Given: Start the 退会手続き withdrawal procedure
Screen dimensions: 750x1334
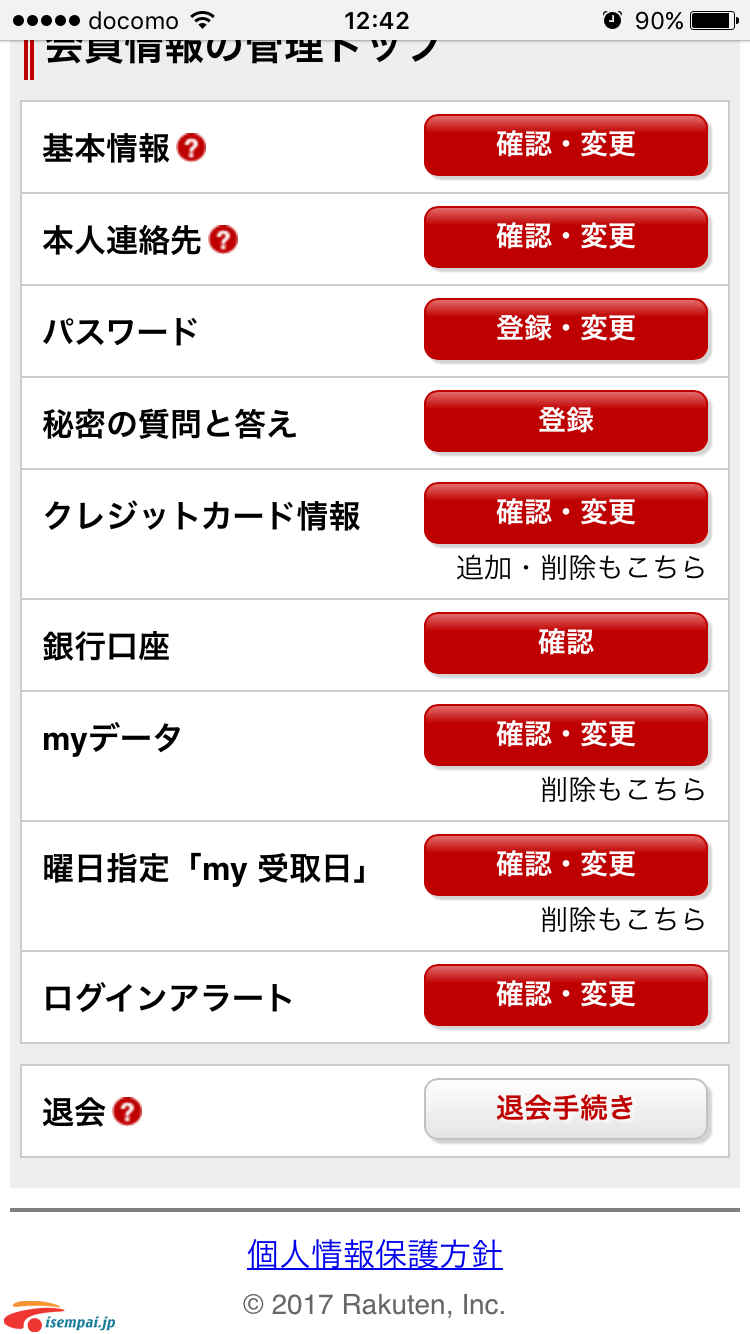Looking at the screenshot, I should coord(566,1109).
